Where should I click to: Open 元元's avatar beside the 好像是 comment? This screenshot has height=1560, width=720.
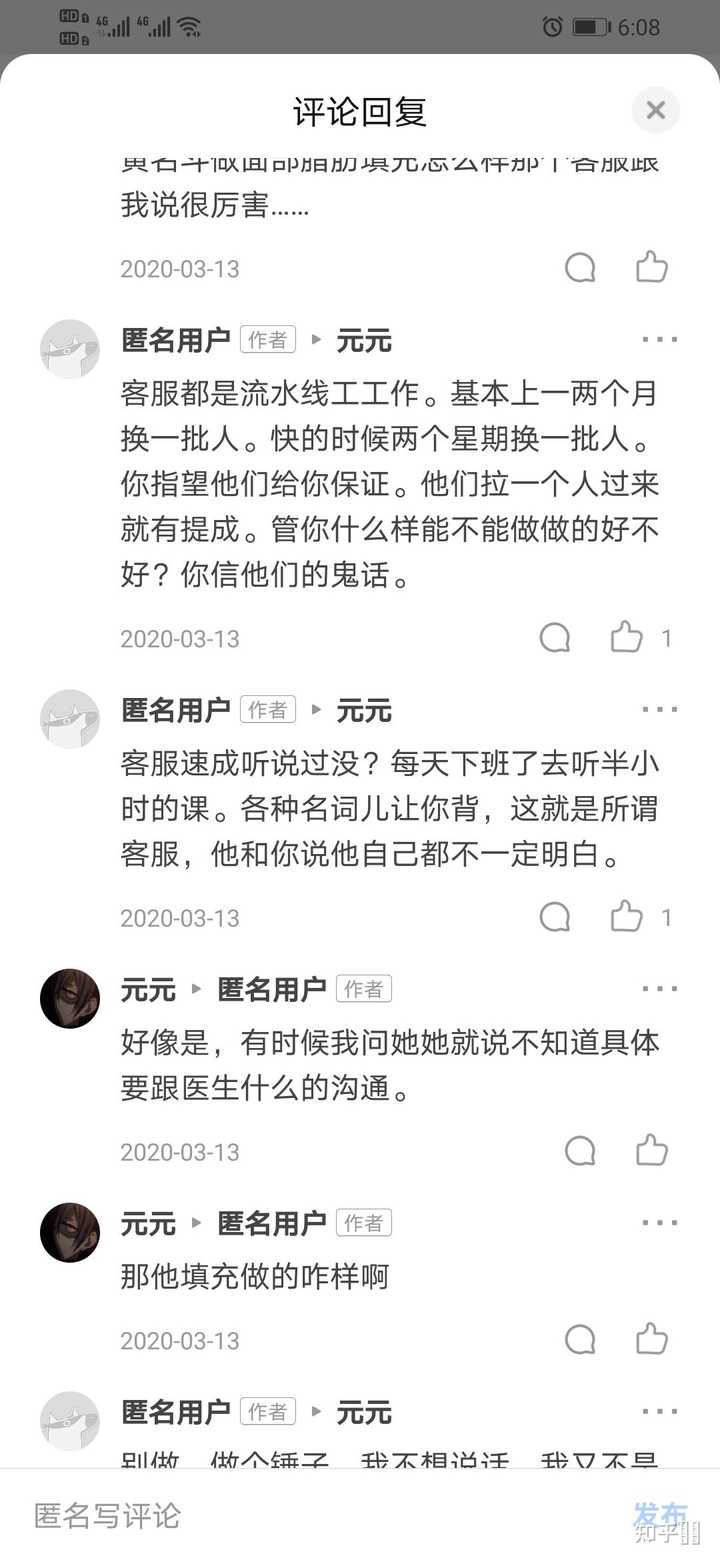70,998
